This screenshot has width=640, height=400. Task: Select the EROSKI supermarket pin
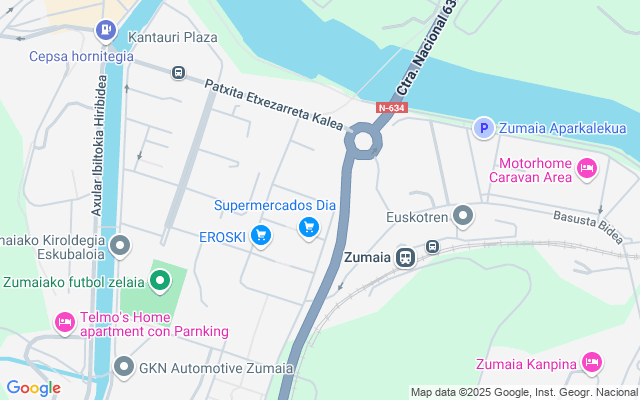pyautogui.click(x=261, y=236)
